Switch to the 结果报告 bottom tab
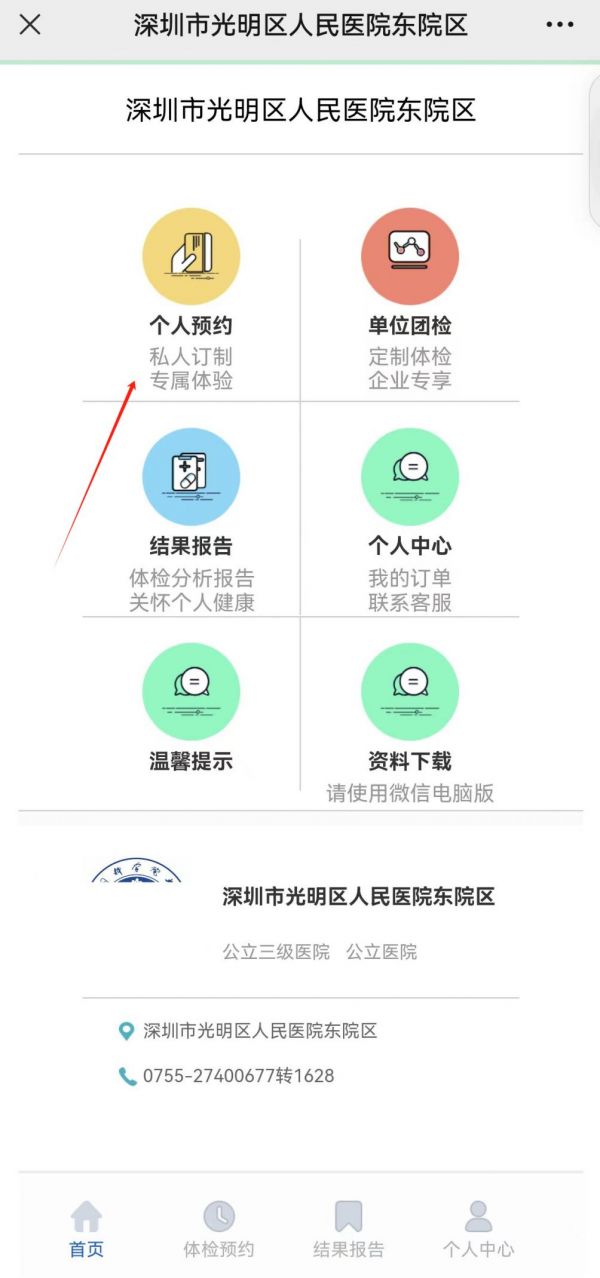Screen dimensions: 600x1278 348,1230
